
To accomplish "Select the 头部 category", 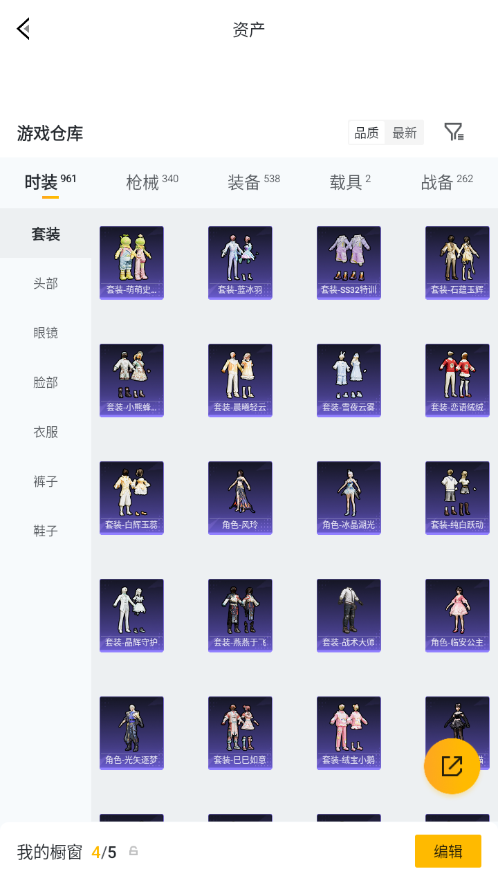I will [45, 283].
